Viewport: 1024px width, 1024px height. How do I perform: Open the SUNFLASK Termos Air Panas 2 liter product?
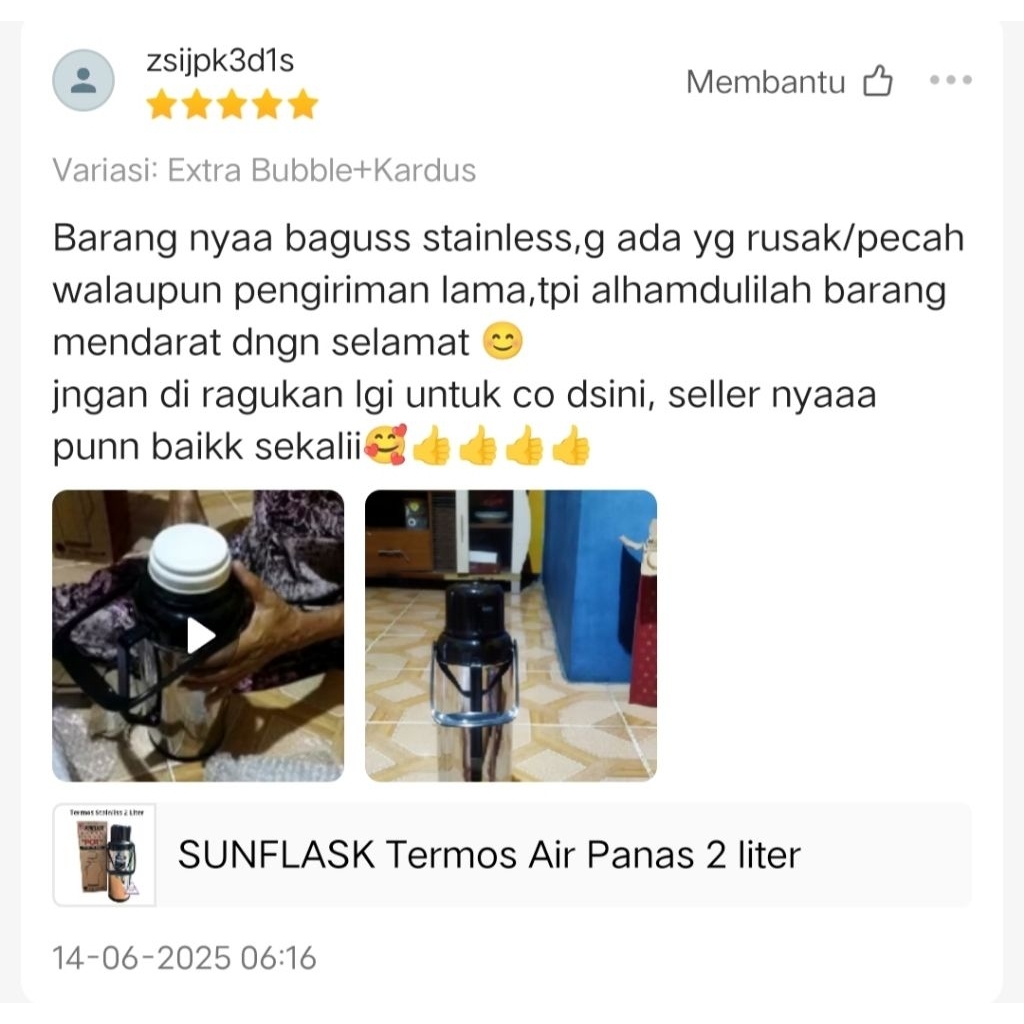(489, 856)
